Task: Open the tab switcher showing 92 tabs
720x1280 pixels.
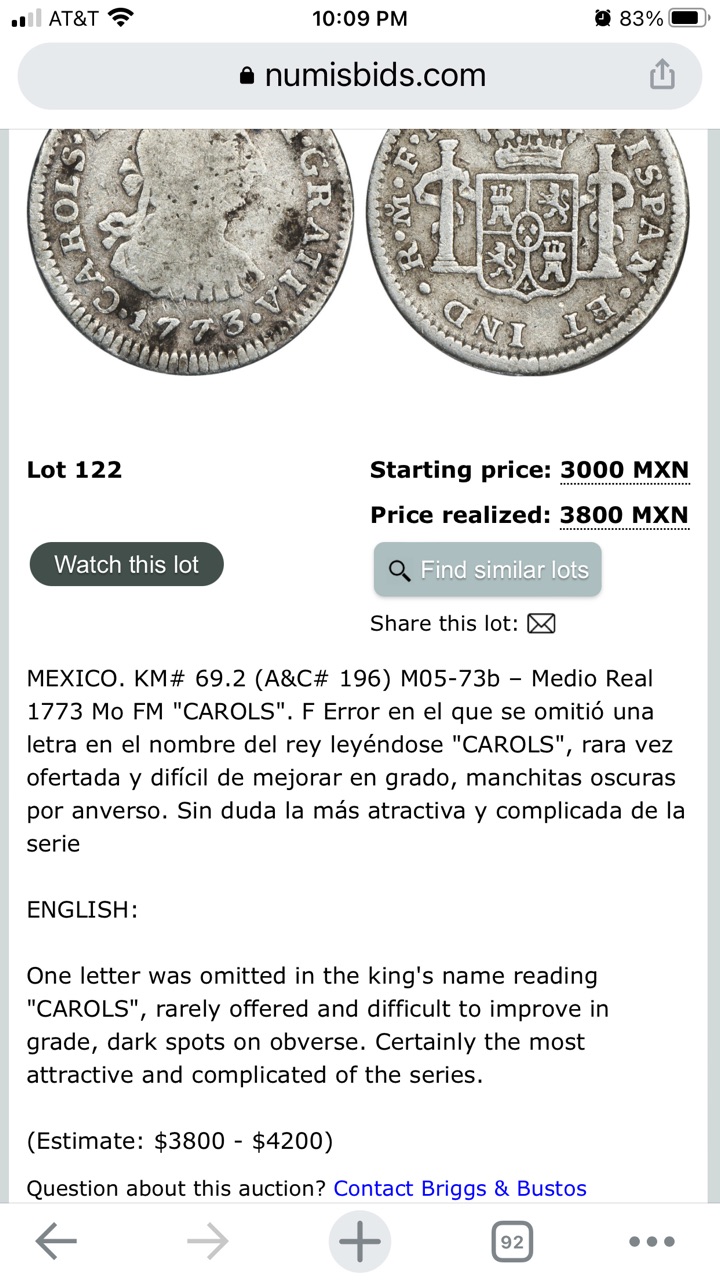Action: pyautogui.click(x=511, y=1242)
